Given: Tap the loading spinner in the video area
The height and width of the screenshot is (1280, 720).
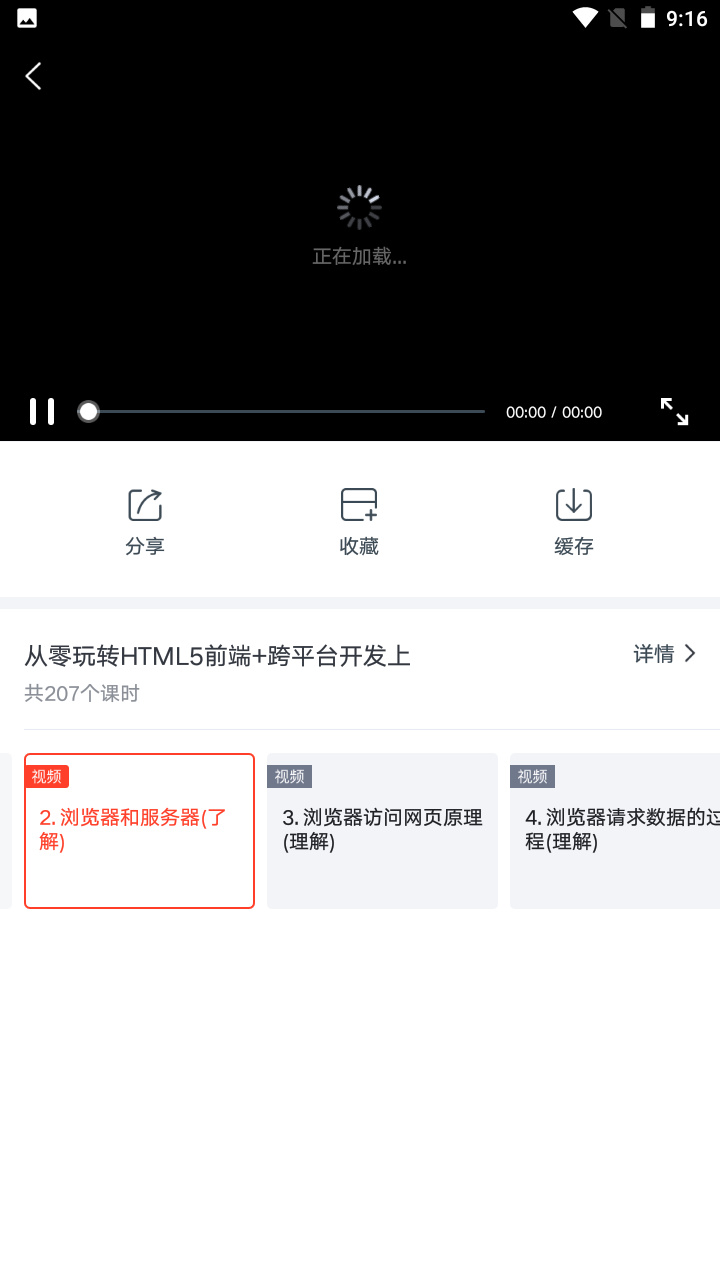Looking at the screenshot, I should pos(359,205).
